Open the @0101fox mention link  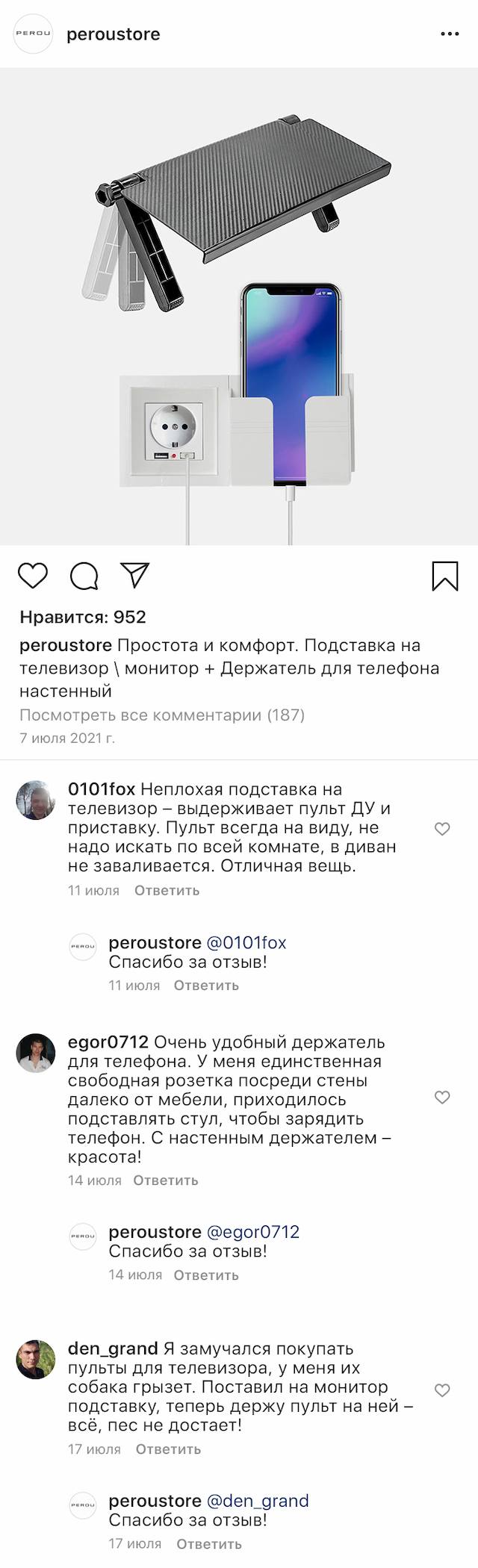(246, 943)
